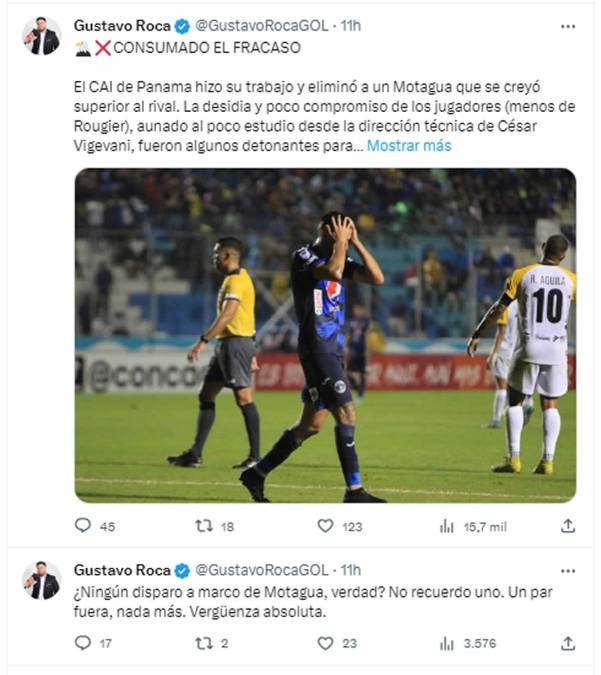View analytics showing 3.576 views
The image size is (601, 675).
pos(446,643)
